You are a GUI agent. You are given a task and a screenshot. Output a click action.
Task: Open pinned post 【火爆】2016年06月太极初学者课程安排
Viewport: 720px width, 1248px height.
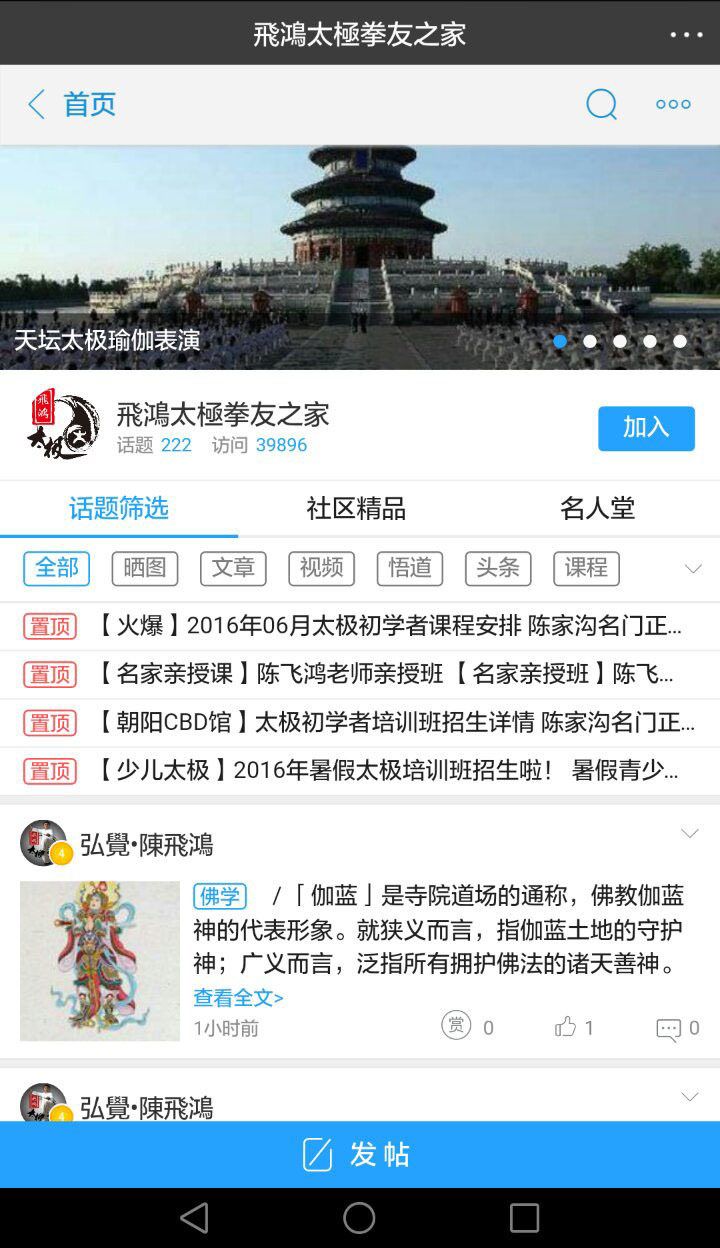388,627
